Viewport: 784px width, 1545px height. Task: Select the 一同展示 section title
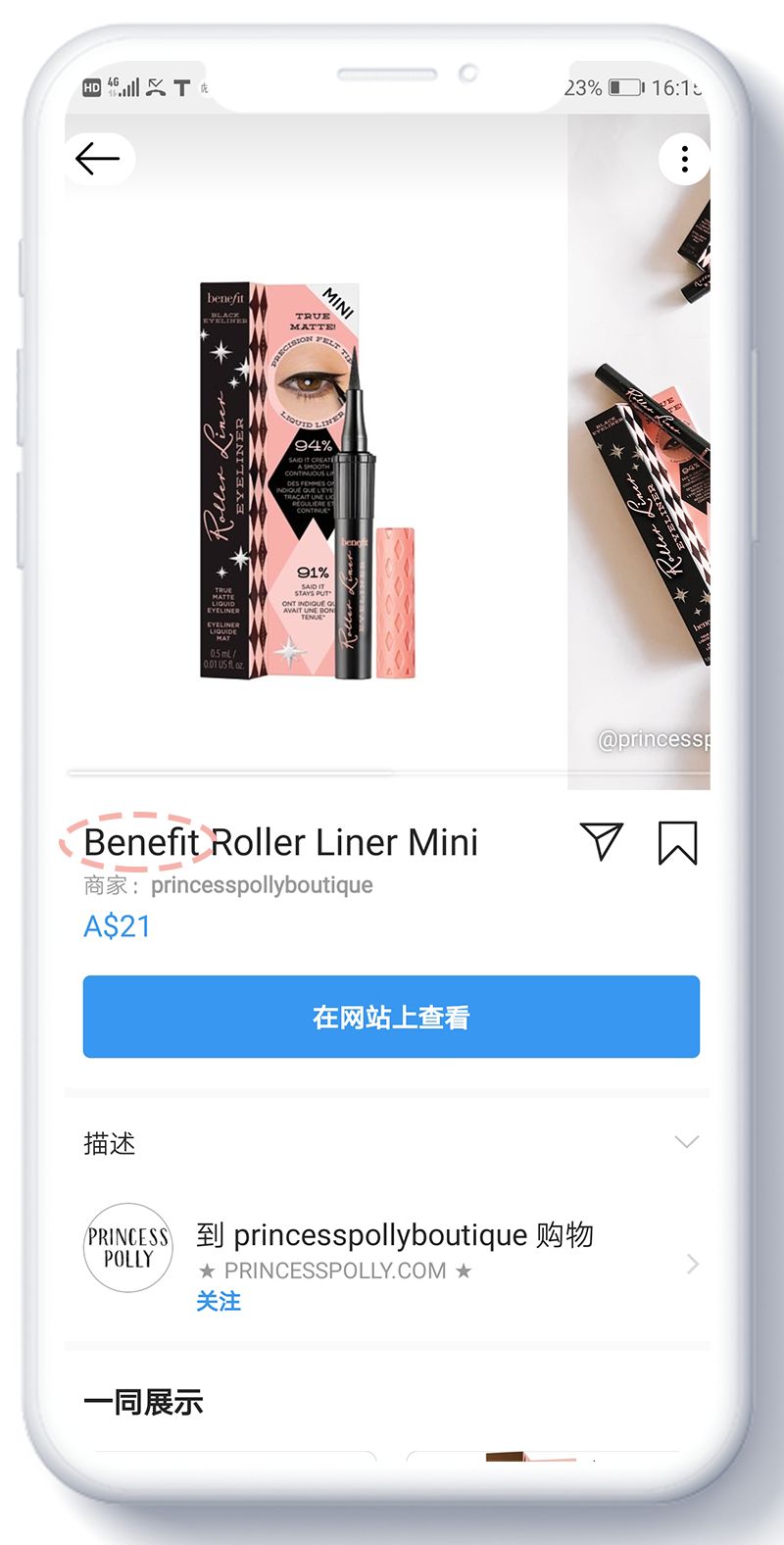[x=144, y=1402]
